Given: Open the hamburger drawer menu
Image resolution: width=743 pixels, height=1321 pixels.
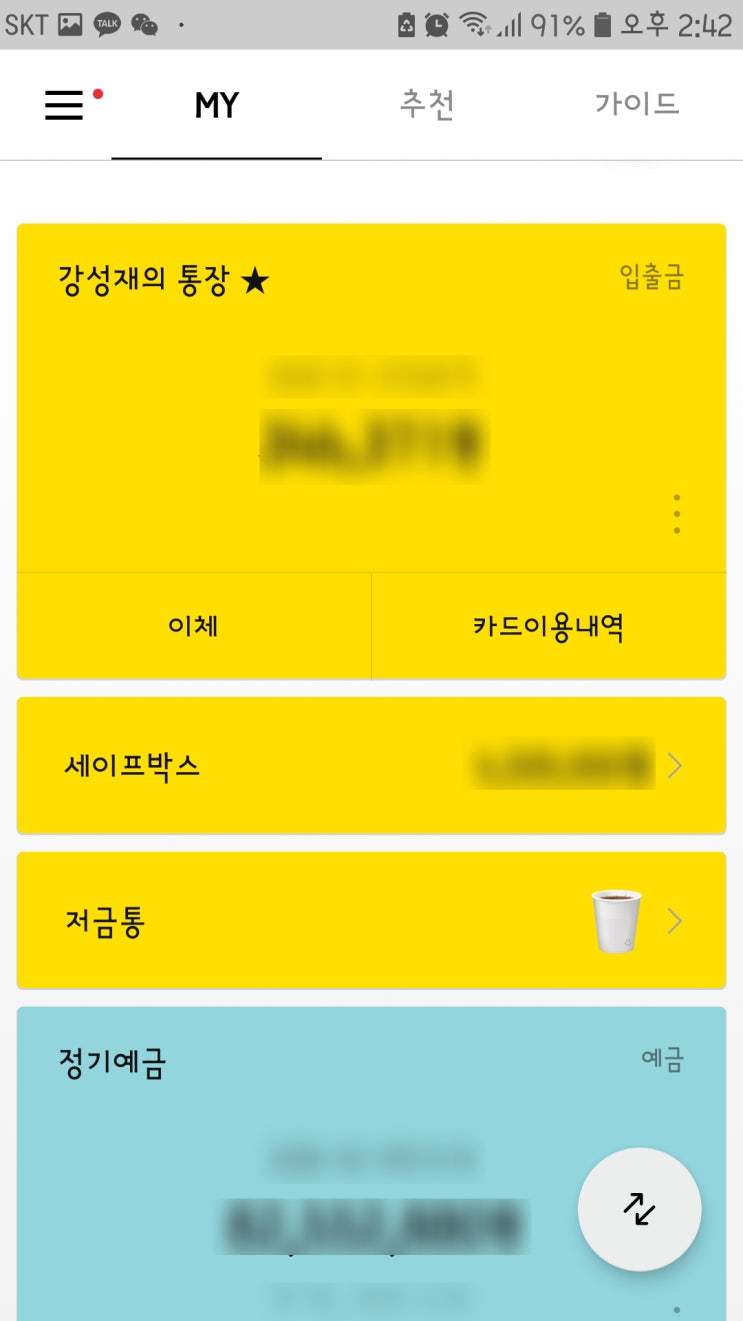Looking at the screenshot, I should tap(64, 105).
